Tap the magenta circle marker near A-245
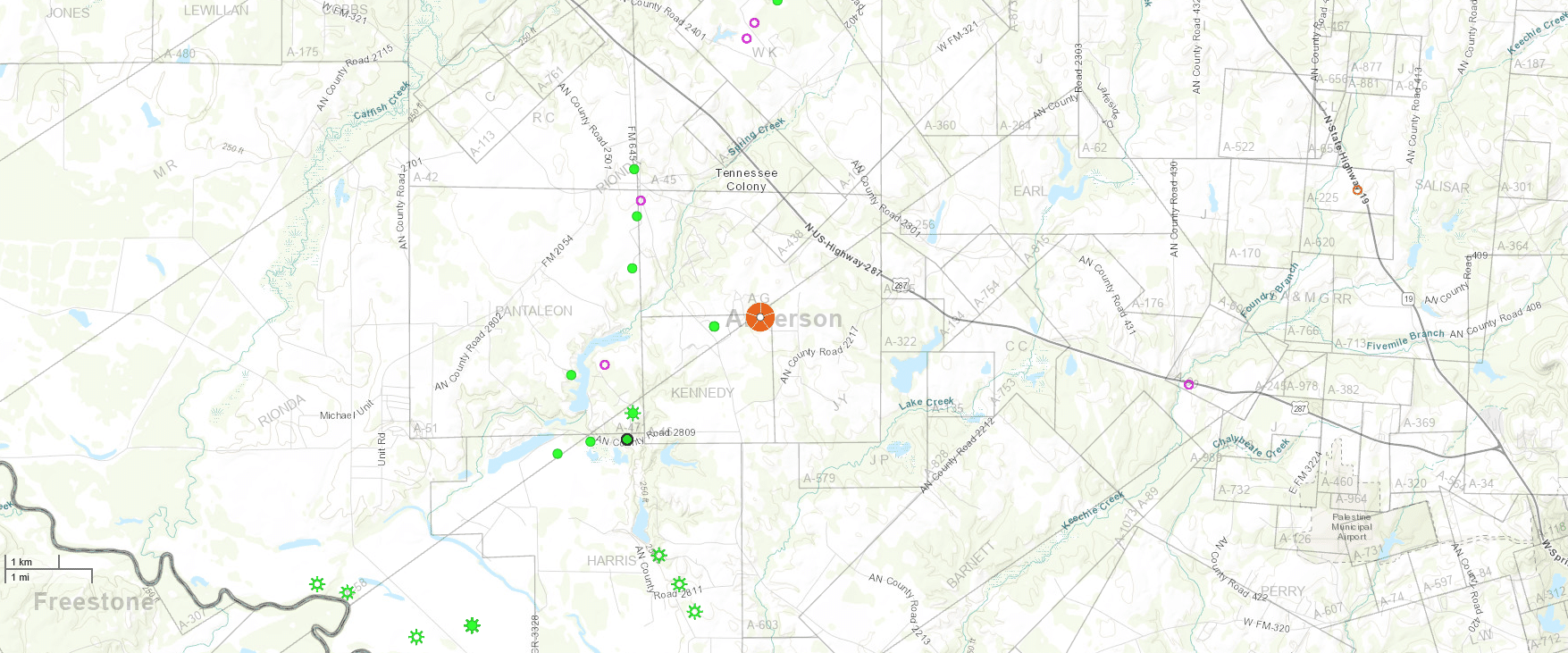The width and height of the screenshot is (1568, 653). (1188, 385)
